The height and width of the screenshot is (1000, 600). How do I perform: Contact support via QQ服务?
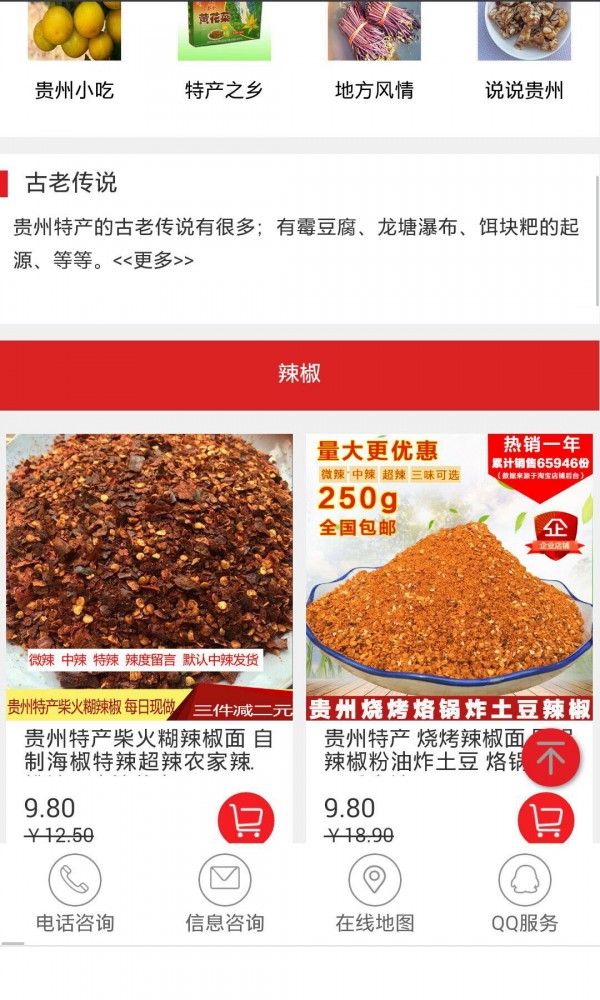tap(524, 895)
